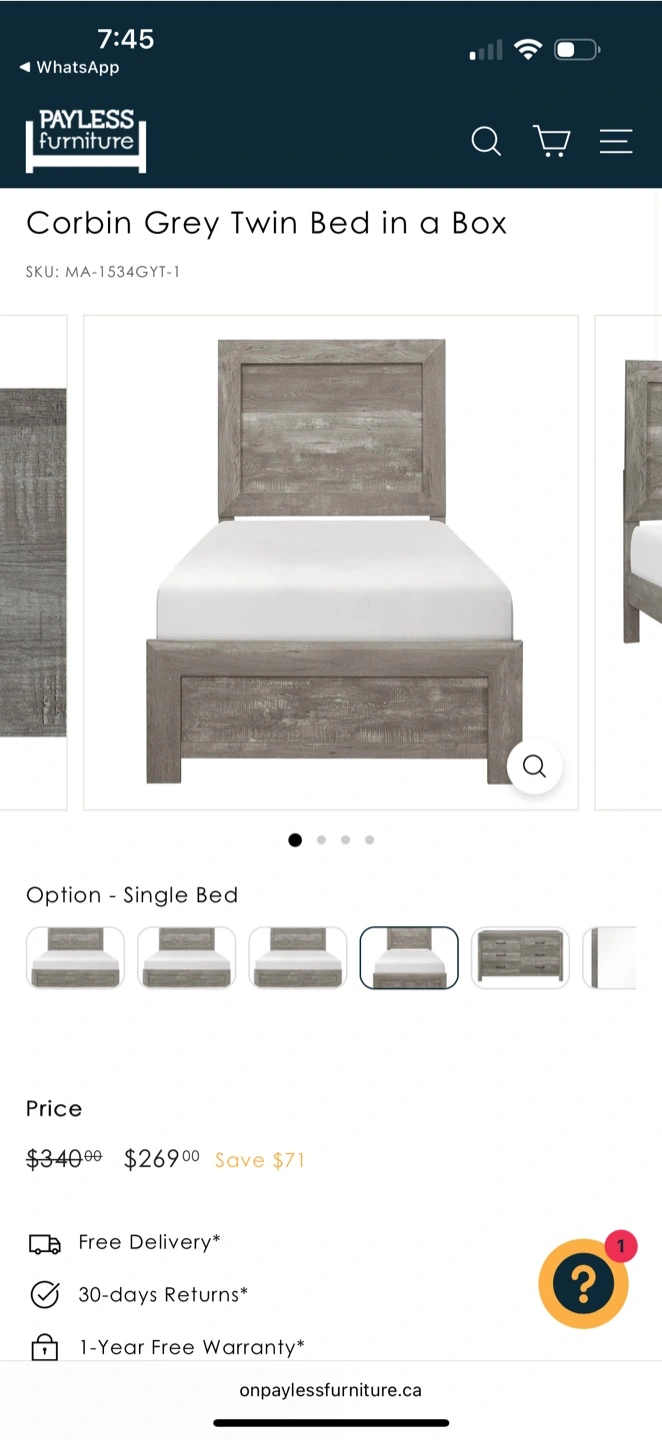Screen dimensions: 662x1440
Task: Open the hamburger menu
Action: click(616, 141)
